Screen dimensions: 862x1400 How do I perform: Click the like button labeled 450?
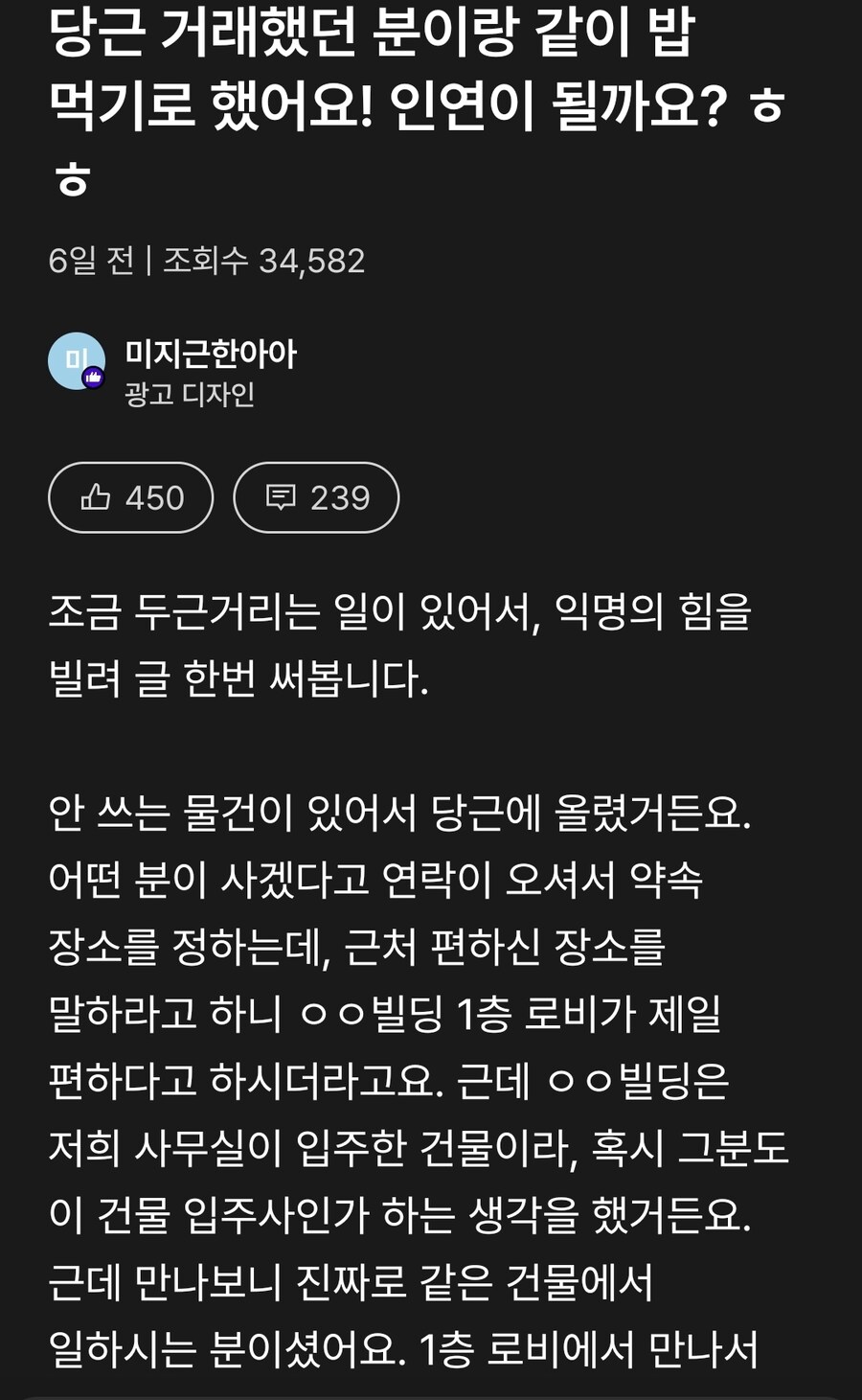pos(131,497)
